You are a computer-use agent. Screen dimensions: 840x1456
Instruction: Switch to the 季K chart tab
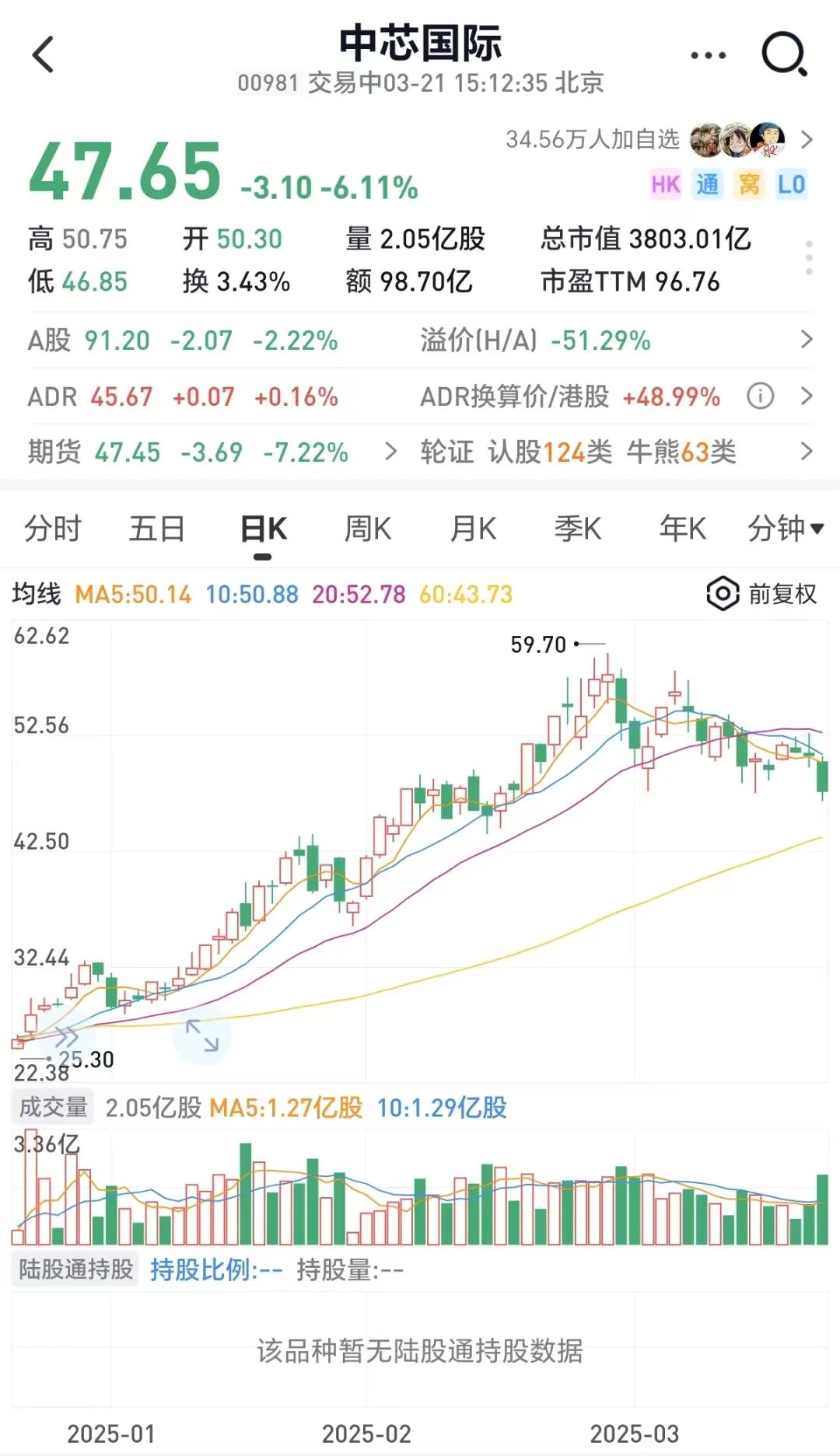[578, 529]
